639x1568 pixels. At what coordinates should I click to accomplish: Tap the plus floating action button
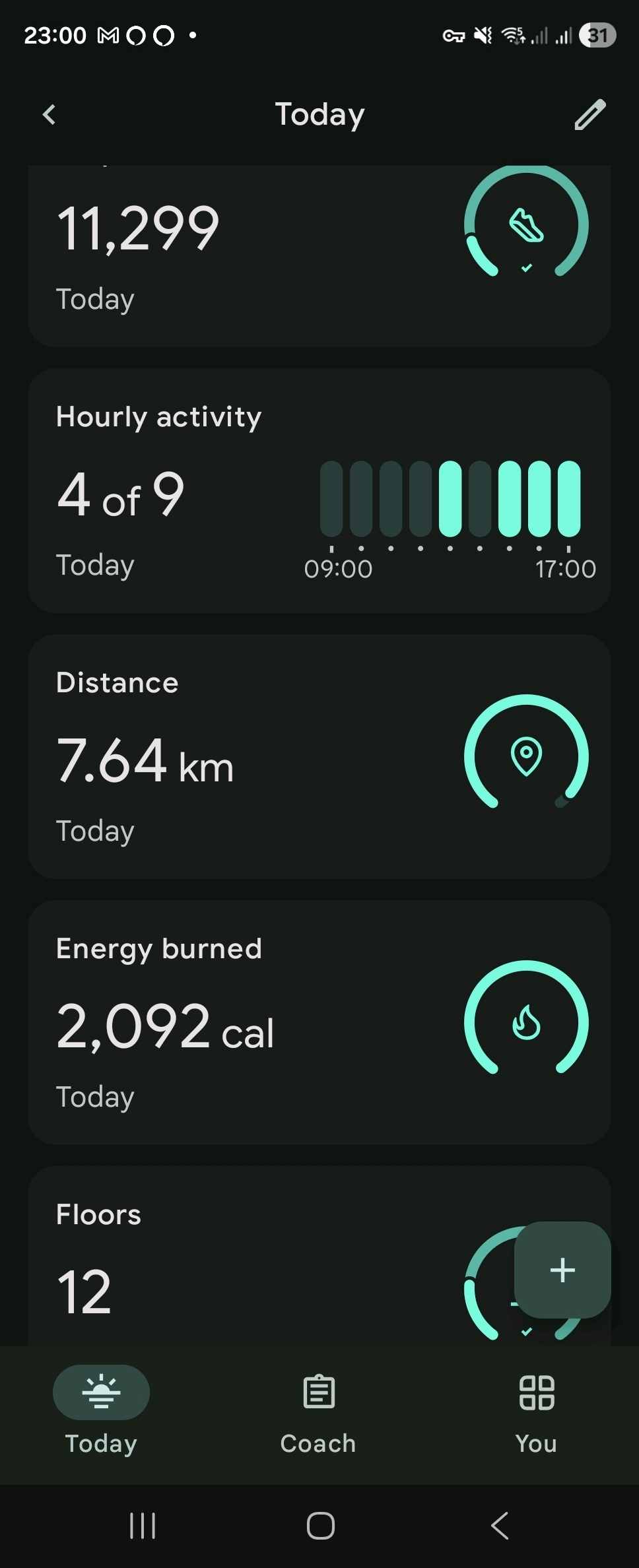[562, 1270]
